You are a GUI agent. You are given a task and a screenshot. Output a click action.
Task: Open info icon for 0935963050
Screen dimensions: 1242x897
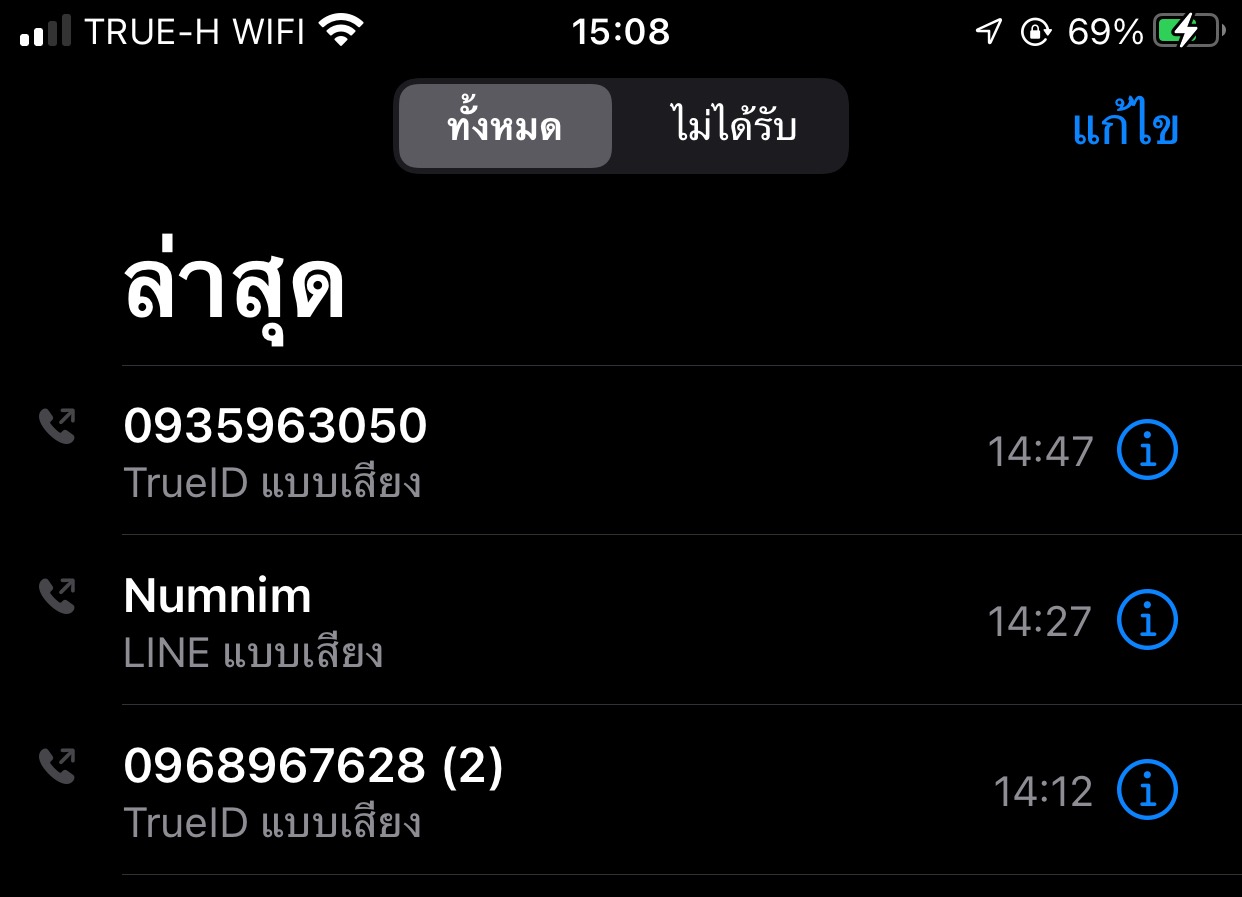[1147, 450]
